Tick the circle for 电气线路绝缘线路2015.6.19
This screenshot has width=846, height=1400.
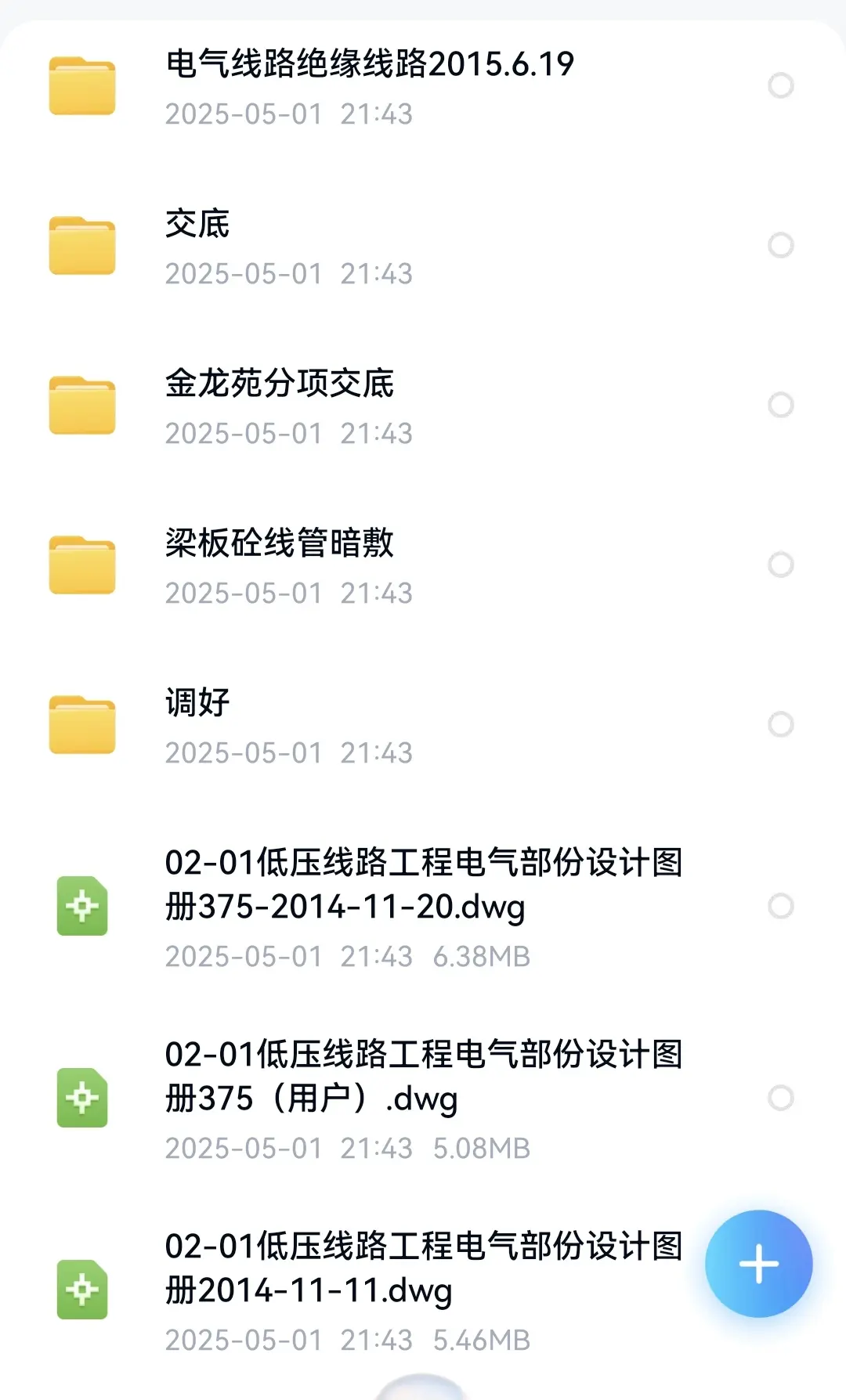pos(781,85)
